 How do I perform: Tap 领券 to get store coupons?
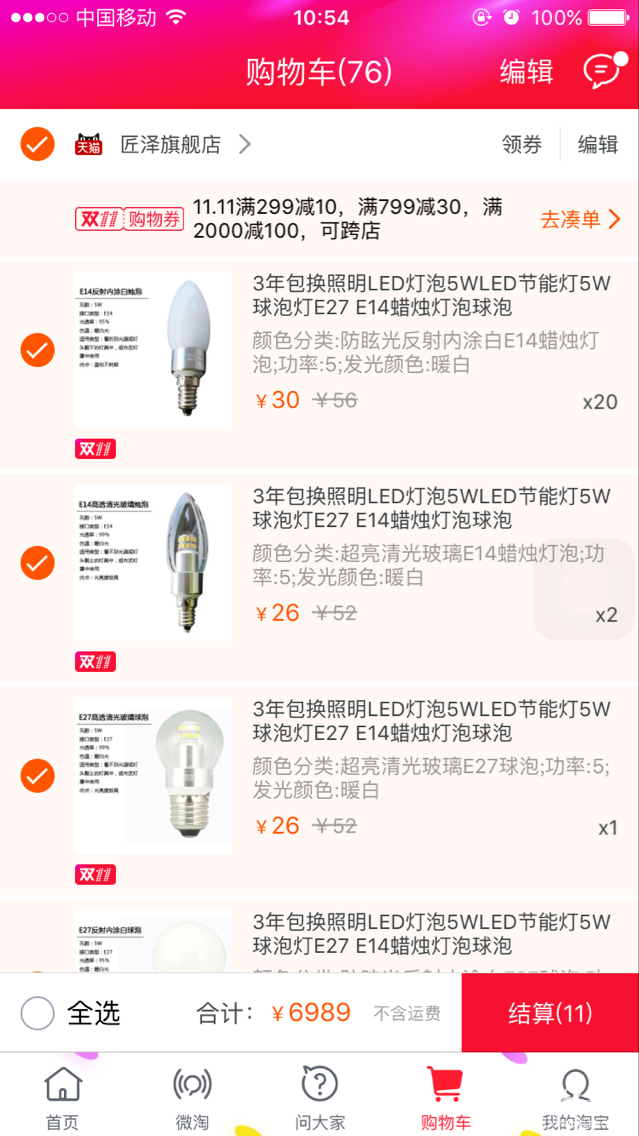coord(521,145)
